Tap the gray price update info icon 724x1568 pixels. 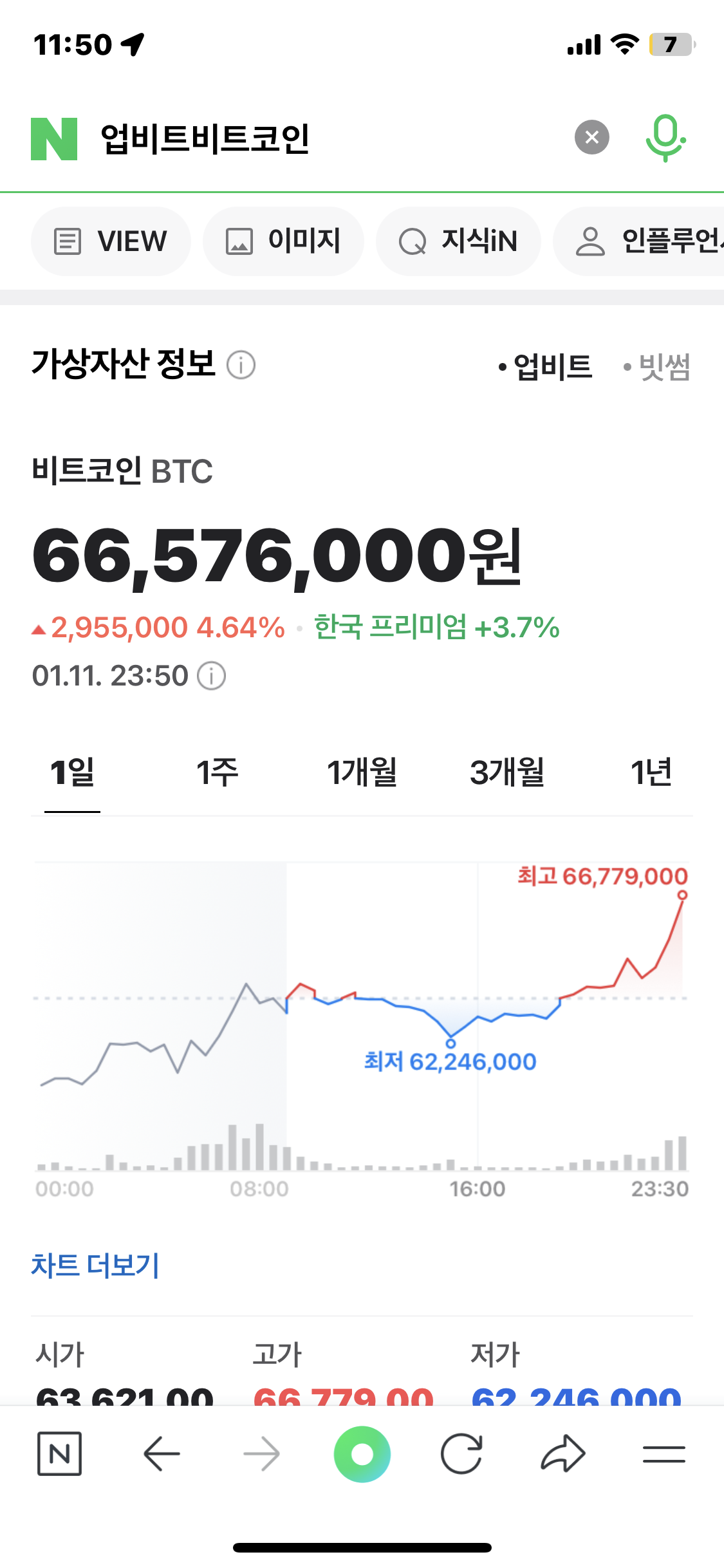tap(212, 676)
